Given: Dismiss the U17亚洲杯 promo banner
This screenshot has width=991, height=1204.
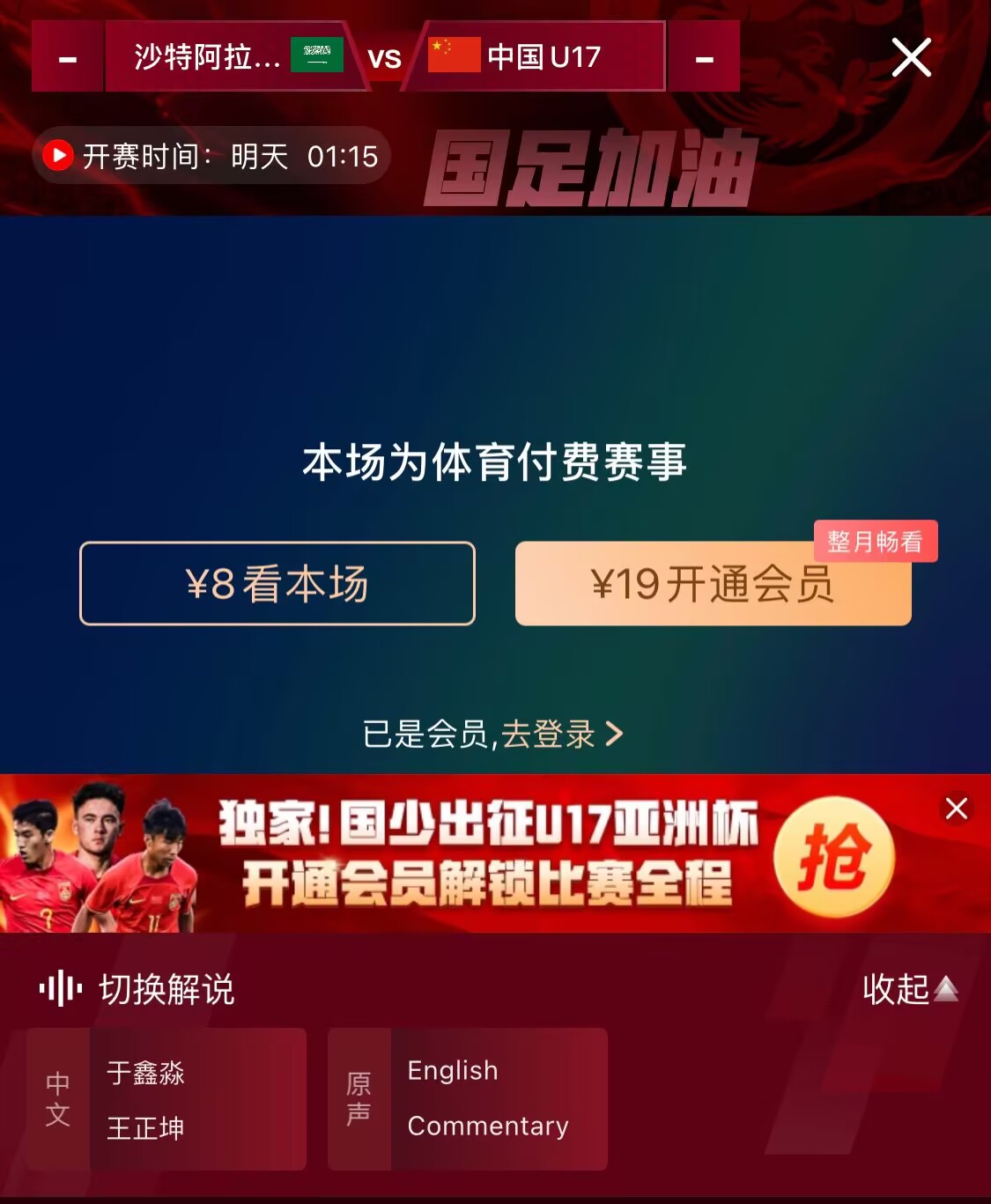Looking at the screenshot, I should coord(956,808).
